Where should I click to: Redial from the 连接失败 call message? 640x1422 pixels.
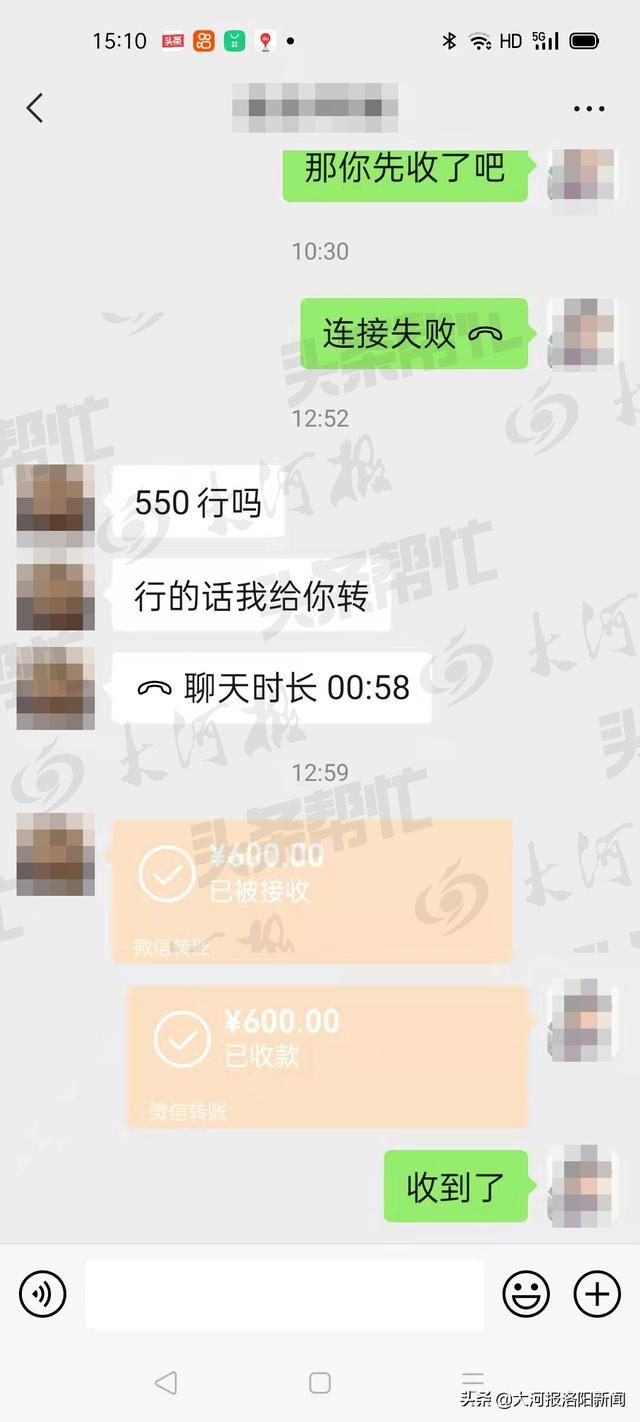(x=414, y=334)
